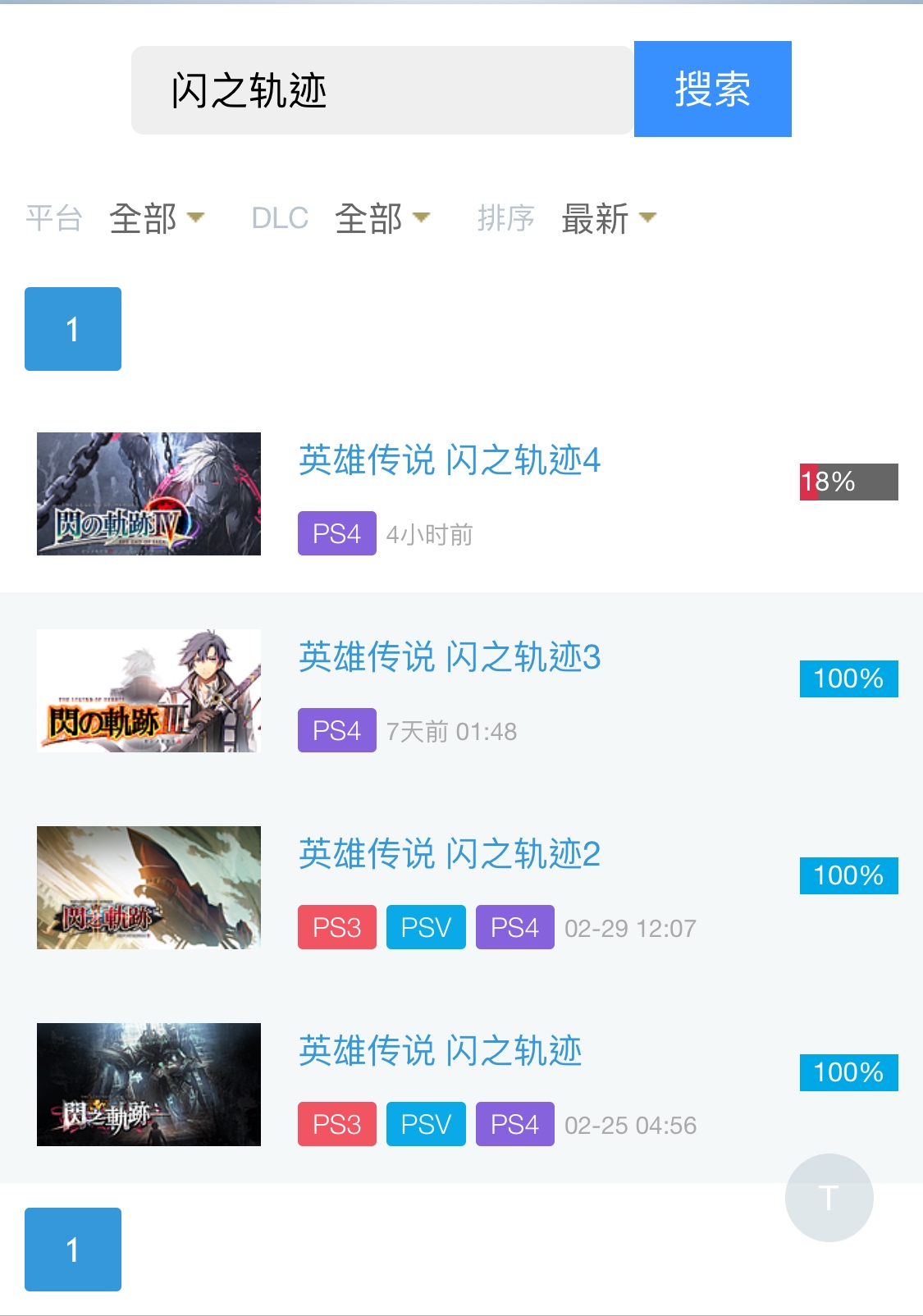Open the 排序 sort dropdown set to 最新
Viewport: 923px width, 1316px height.
pyautogui.click(x=608, y=218)
